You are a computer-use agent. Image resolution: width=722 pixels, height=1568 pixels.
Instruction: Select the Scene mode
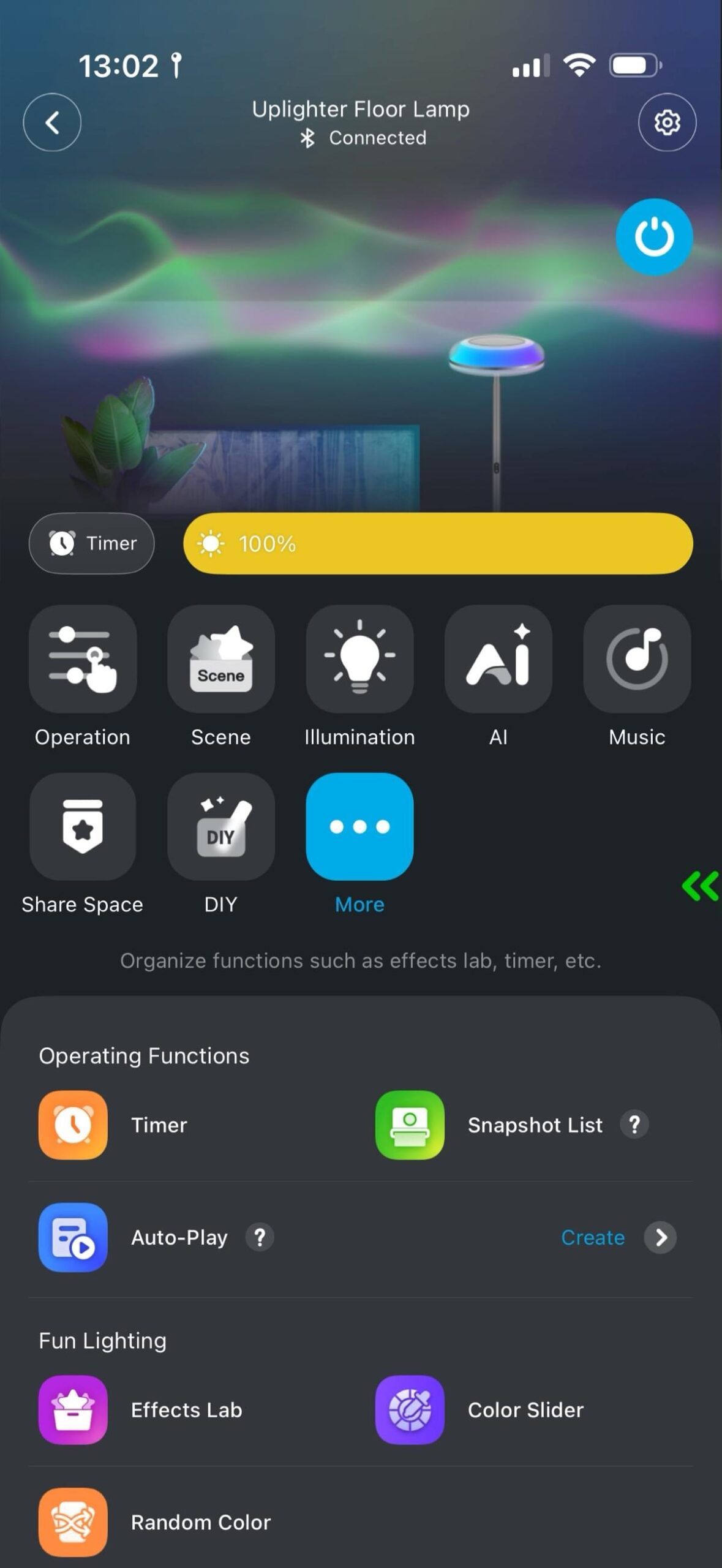pos(221,677)
